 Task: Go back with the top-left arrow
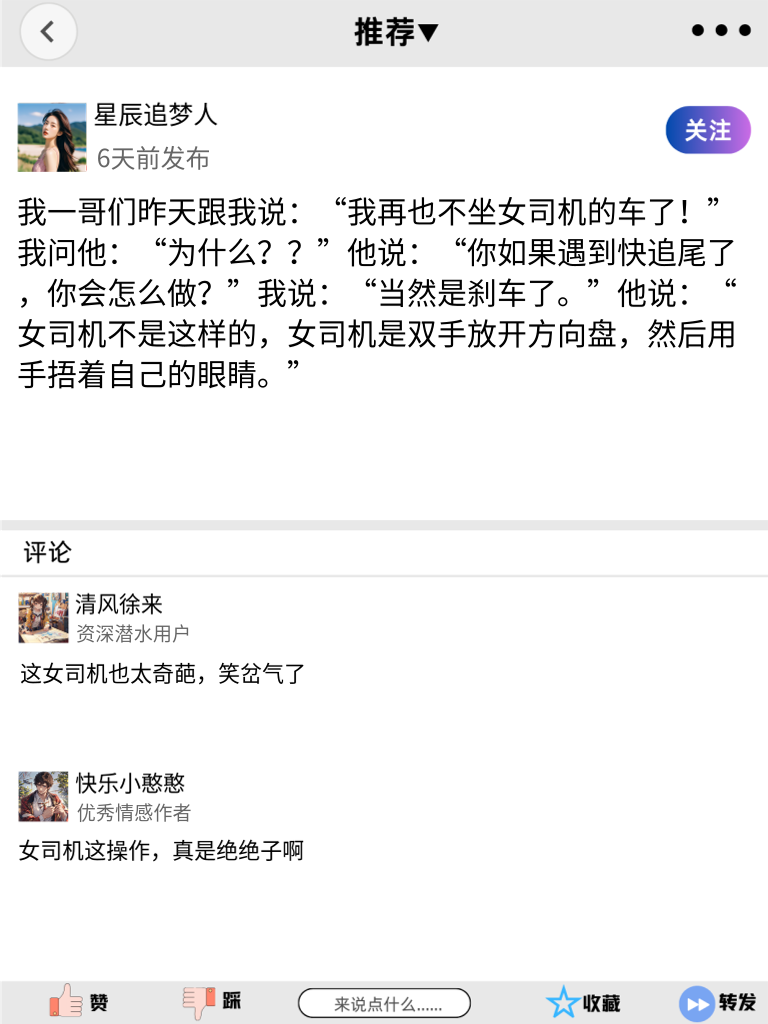48,31
